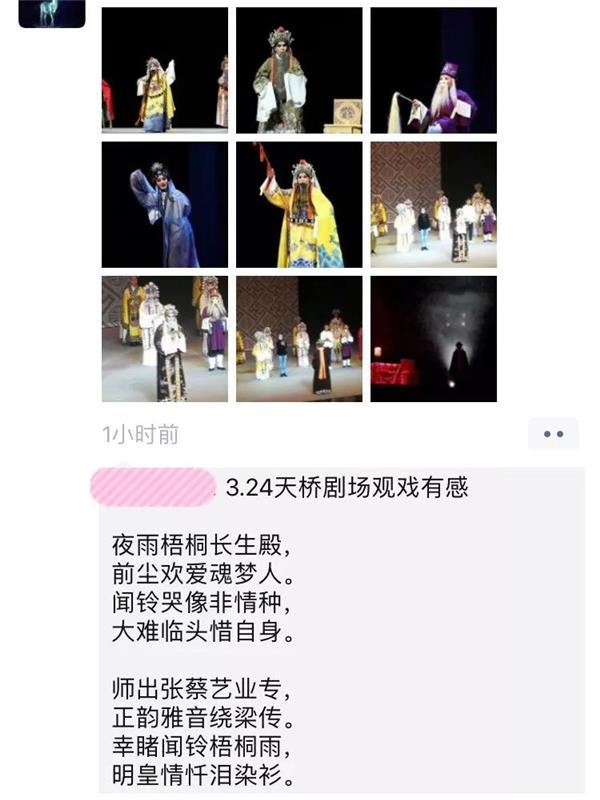Open close-up curtain call photo of the cast

point(164,339)
